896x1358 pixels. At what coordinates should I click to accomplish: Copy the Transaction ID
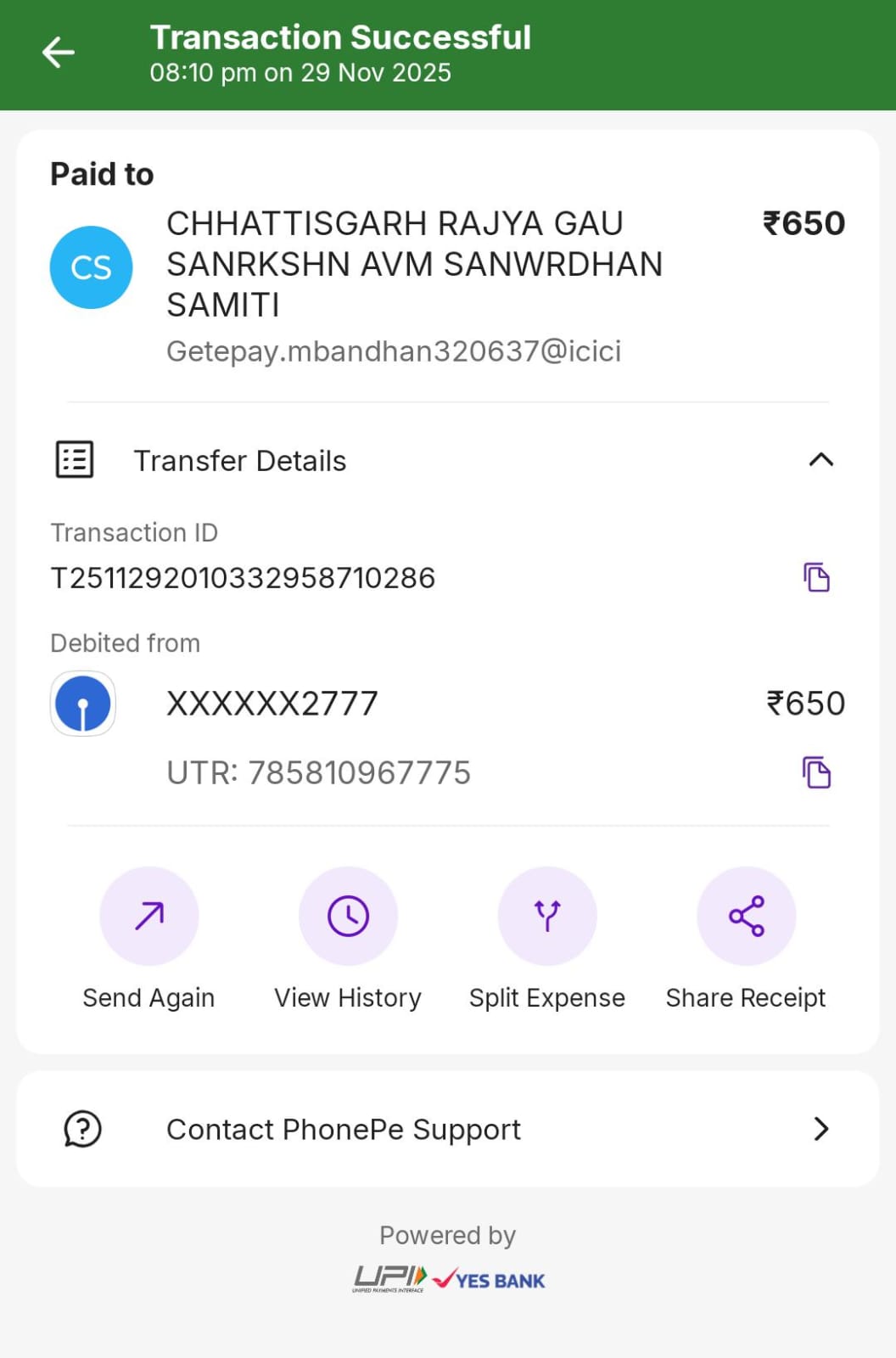816,577
